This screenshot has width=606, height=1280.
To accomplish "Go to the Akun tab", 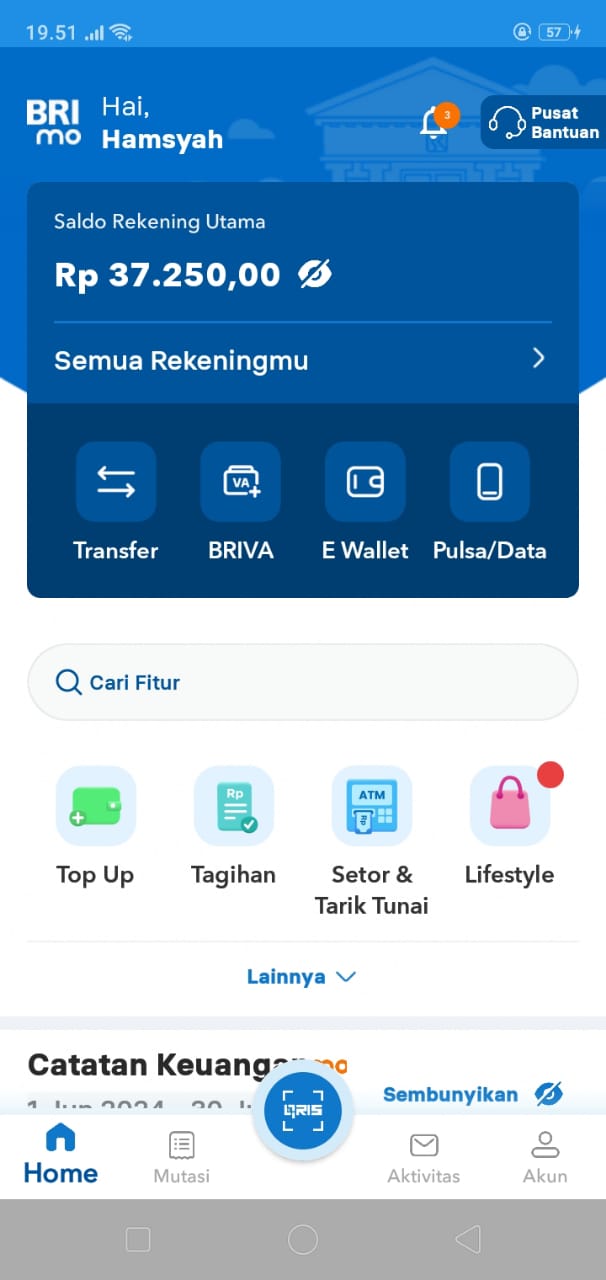I will [x=545, y=1158].
